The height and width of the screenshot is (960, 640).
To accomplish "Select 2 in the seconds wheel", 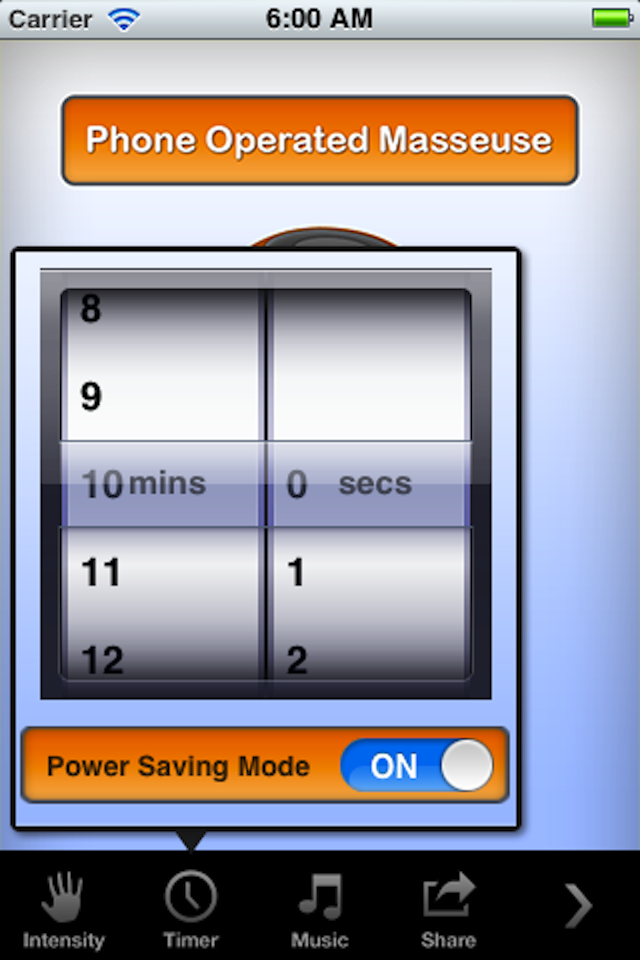I will click(x=368, y=659).
